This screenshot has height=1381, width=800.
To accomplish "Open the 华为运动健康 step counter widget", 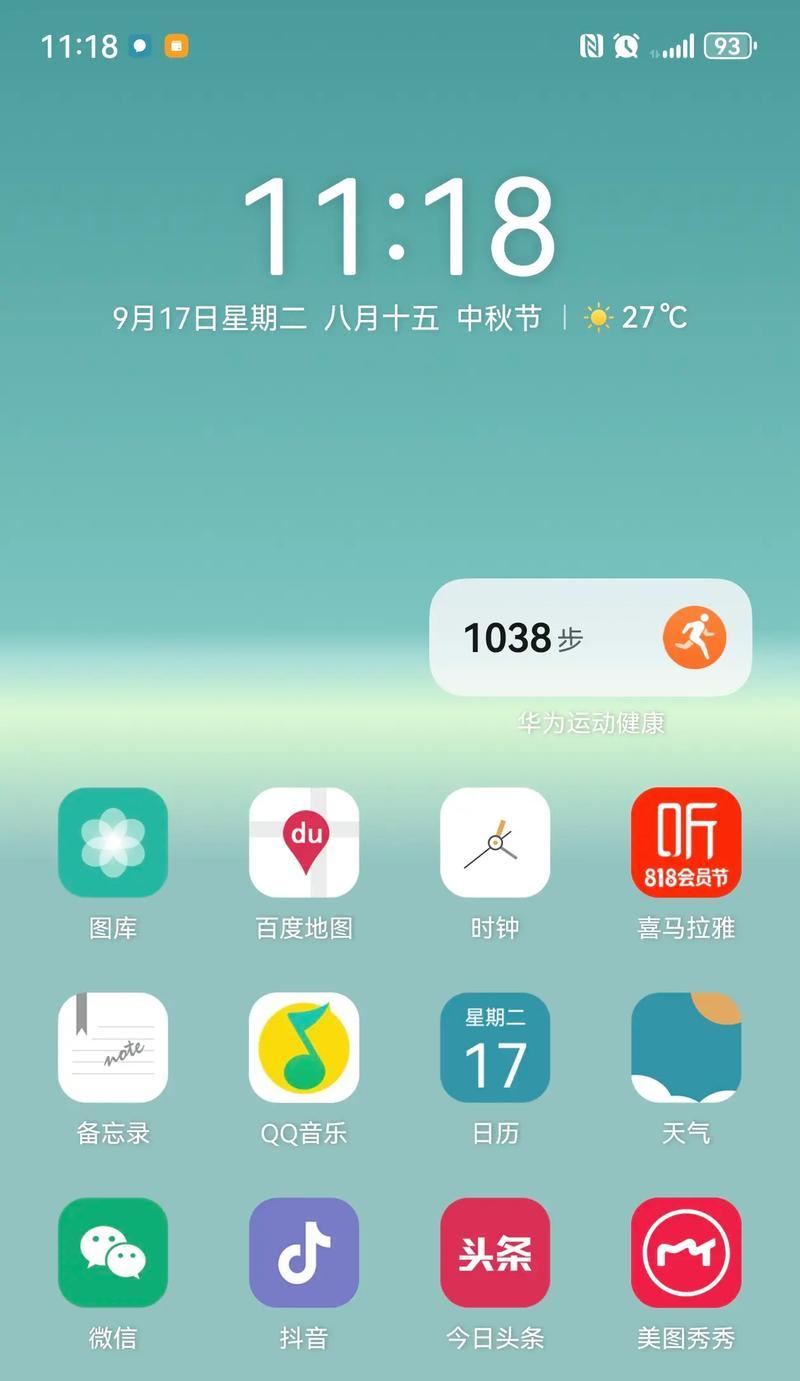I will point(590,637).
